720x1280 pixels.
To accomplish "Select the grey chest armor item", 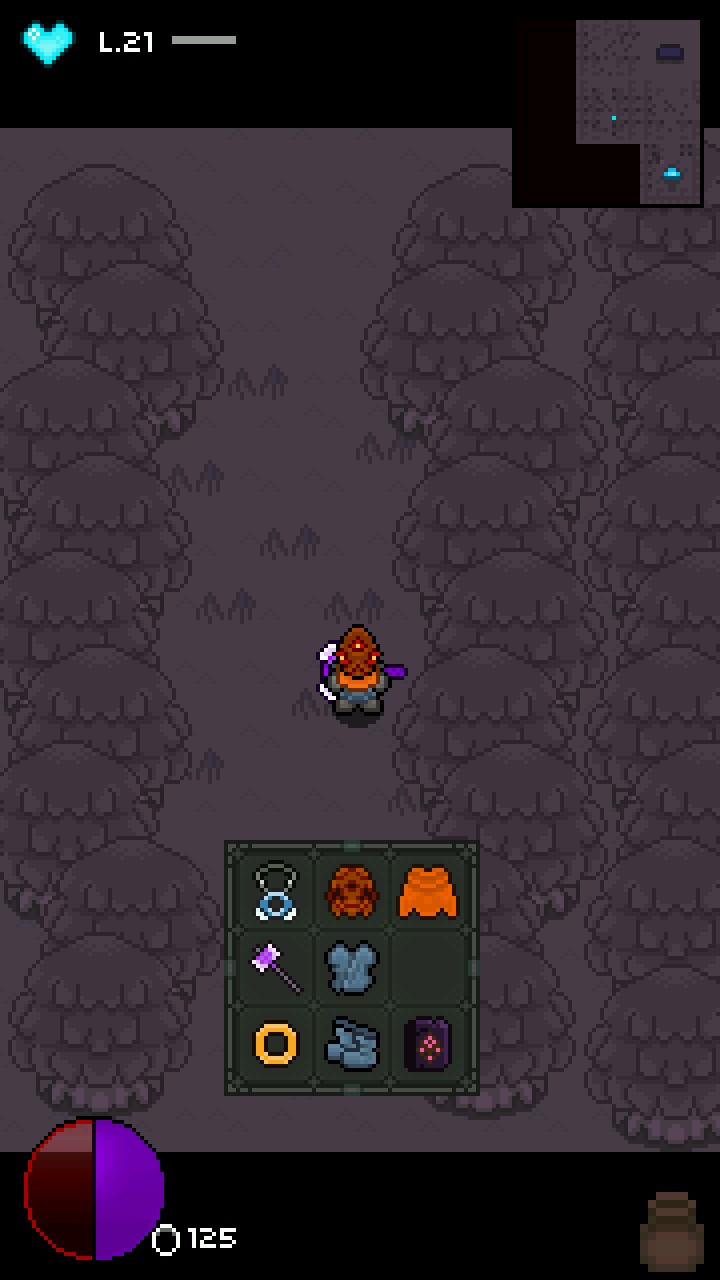I will [x=352, y=968].
